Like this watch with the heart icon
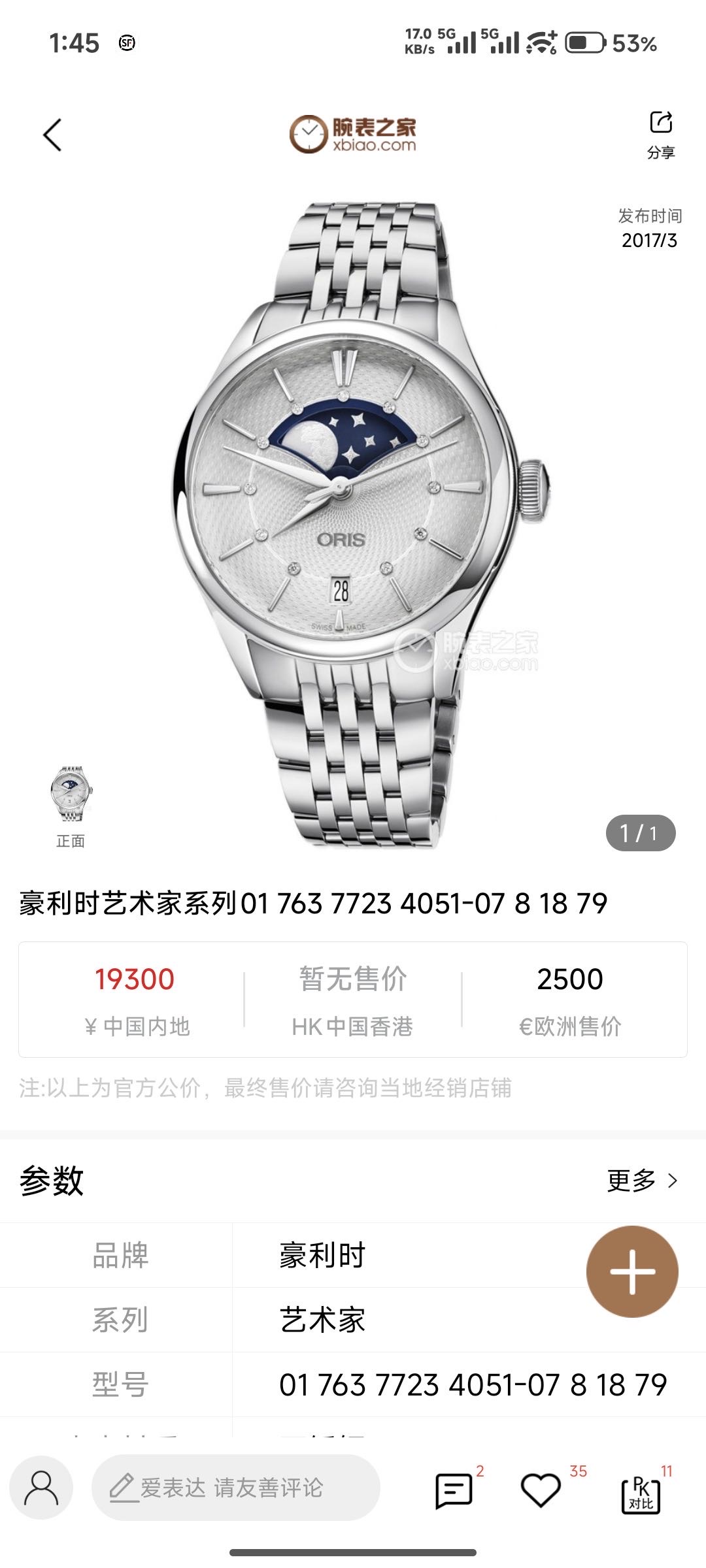706x1568 pixels. pos(541,1491)
